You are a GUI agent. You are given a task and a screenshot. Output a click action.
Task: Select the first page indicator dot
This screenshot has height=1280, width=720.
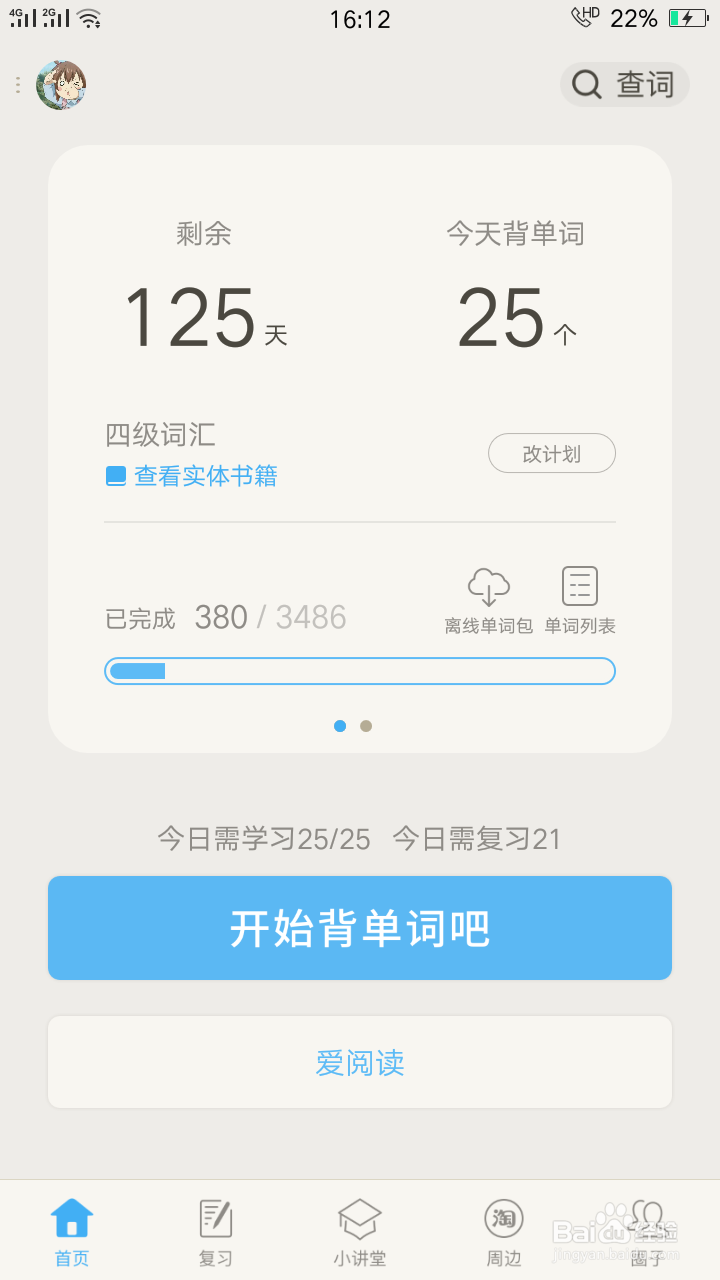pos(340,726)
